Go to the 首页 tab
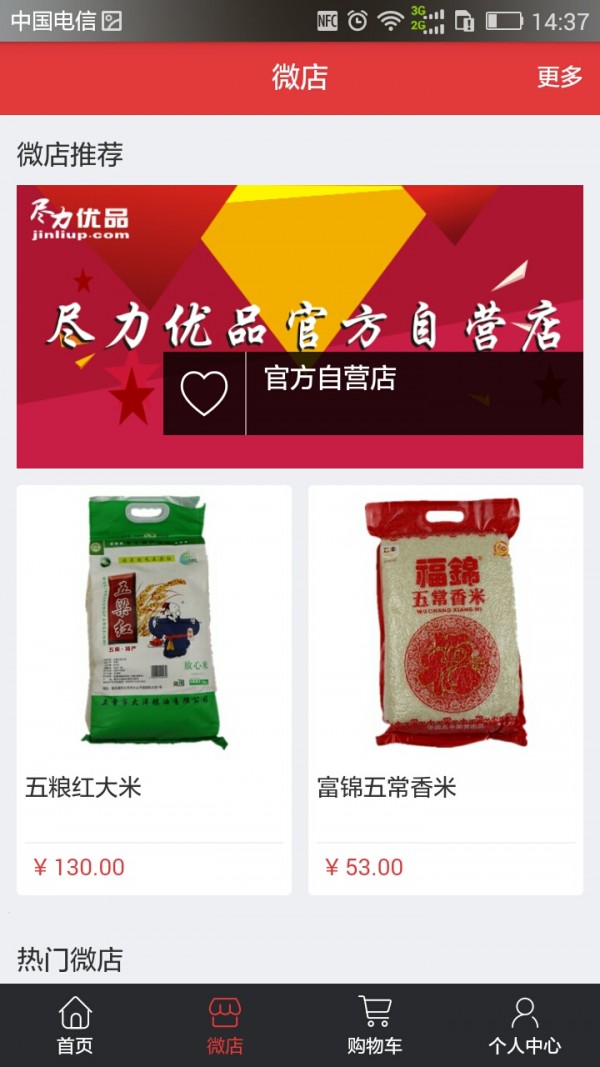Viewport: 600px width, 1067px height. (x=75, y=1025)
